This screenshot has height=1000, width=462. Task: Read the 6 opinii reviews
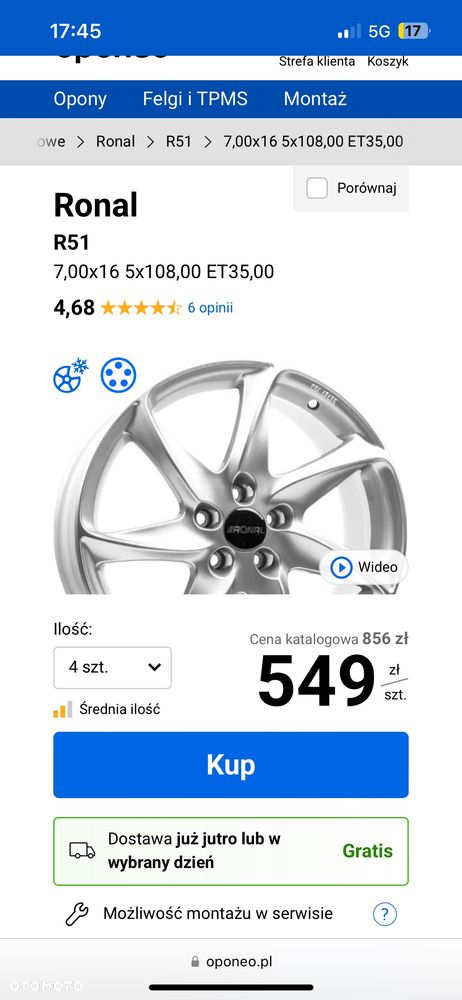pyautogui.click(x=210, y=308)
